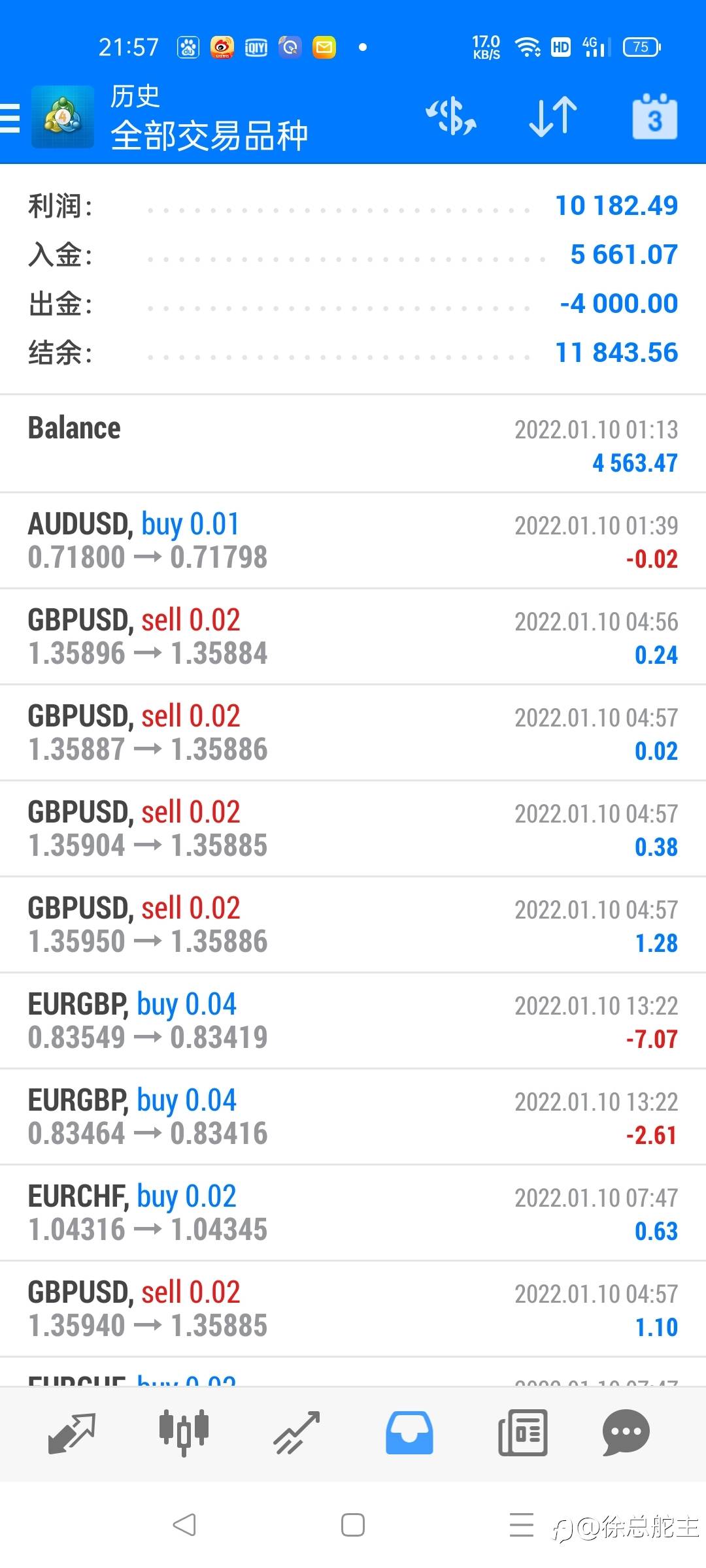Image resolution: width=706 pixels, height=1568 pixels.
Task: Open the AUDUSD buy 0.01 trade
Action: pyautogui.click(x=353, y=541)
